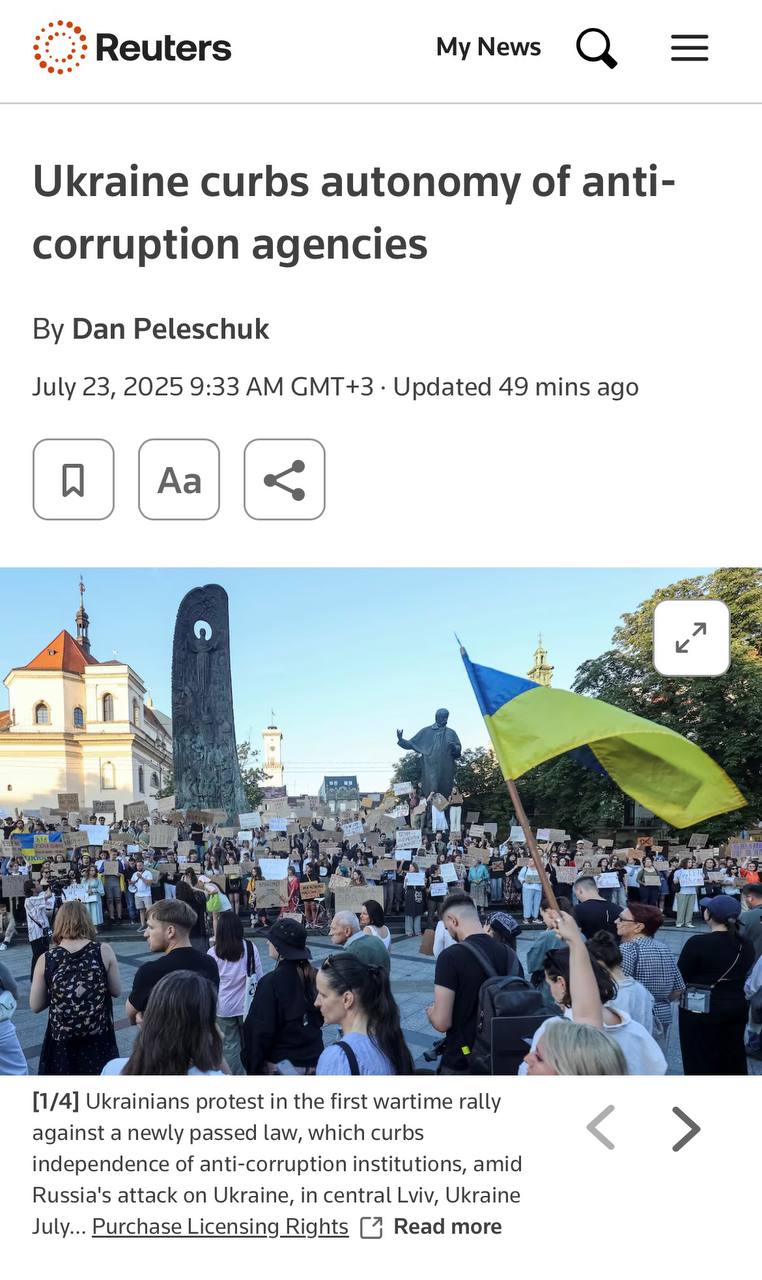The image size is (762, 1280).
Task: Open the Reuters home logo
Action: (132, 47)
